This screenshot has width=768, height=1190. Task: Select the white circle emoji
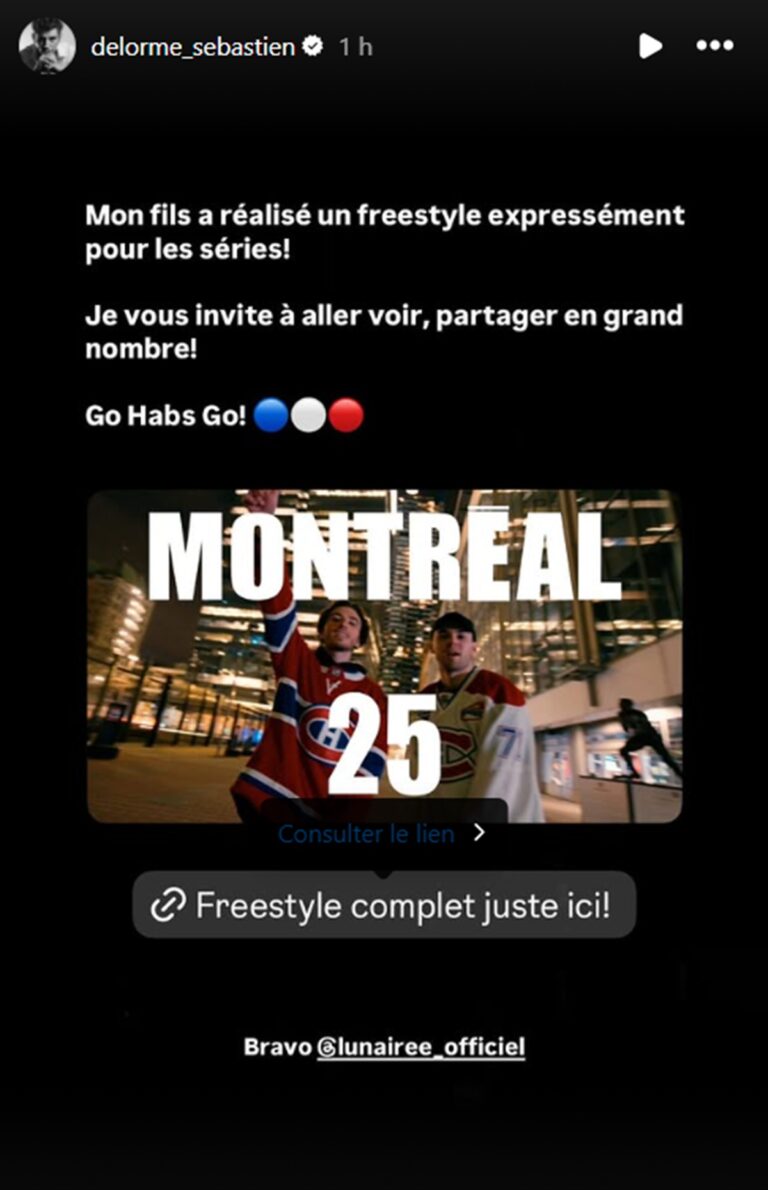click(x=308, y=413)
